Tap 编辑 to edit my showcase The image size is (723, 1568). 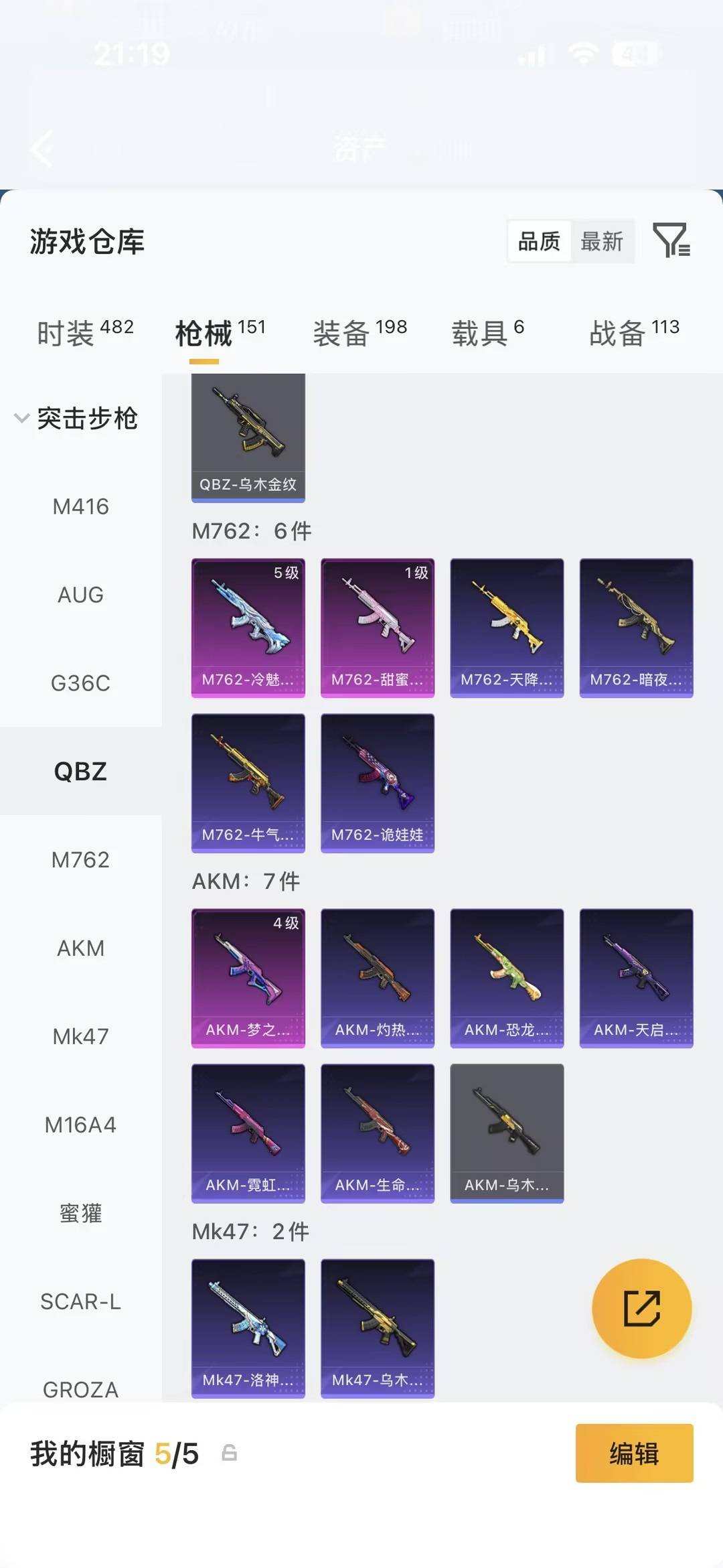click(634, 1453)
